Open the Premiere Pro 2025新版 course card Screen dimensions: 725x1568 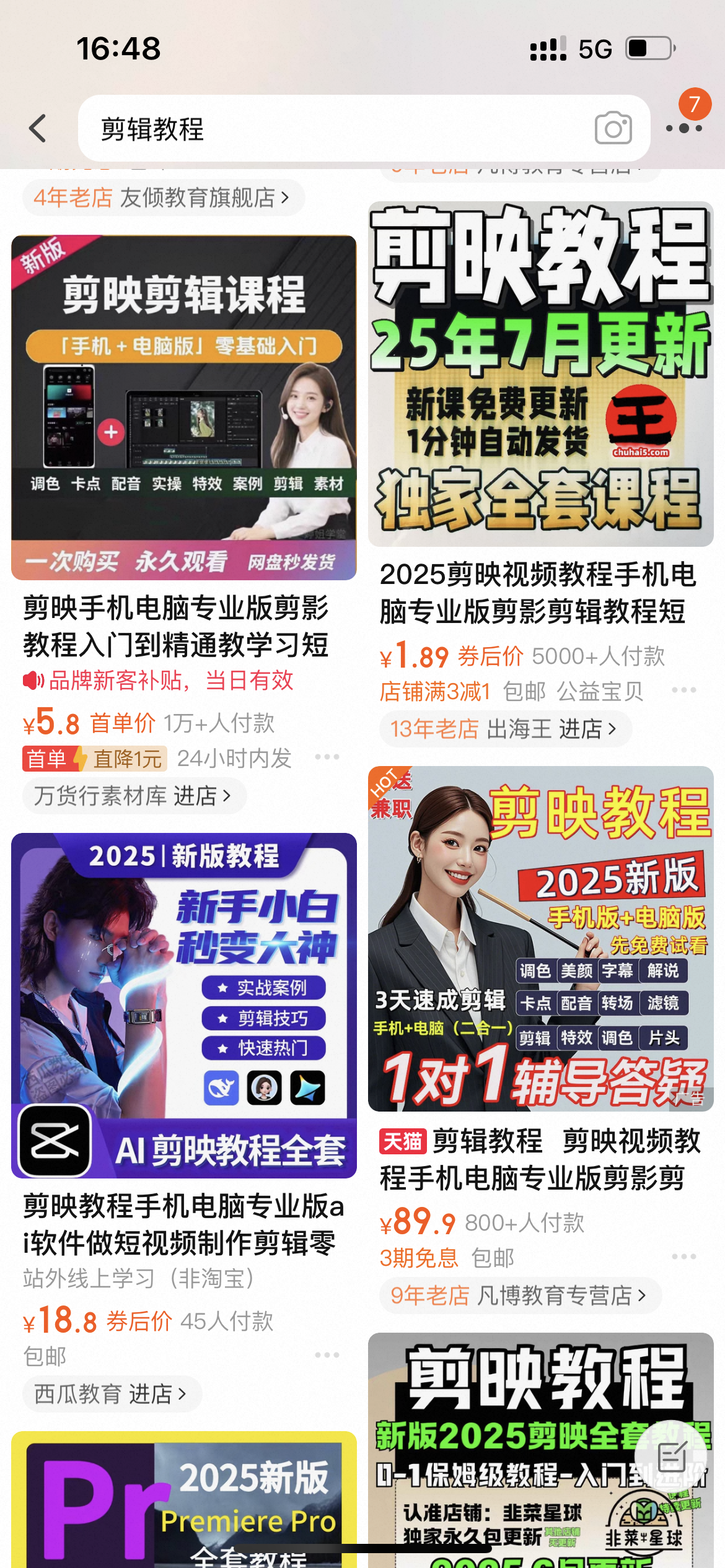click(x=183, y=1502)
